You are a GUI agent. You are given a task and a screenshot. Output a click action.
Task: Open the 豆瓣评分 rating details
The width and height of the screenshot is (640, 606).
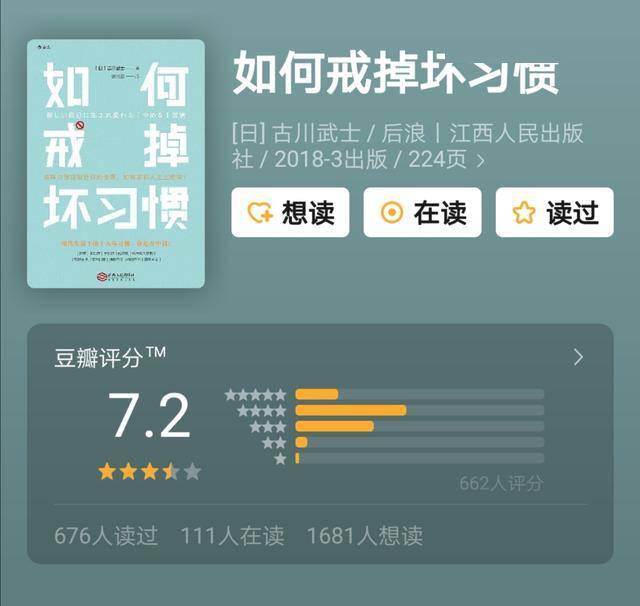pyautogui.click(x=578, y=357)
